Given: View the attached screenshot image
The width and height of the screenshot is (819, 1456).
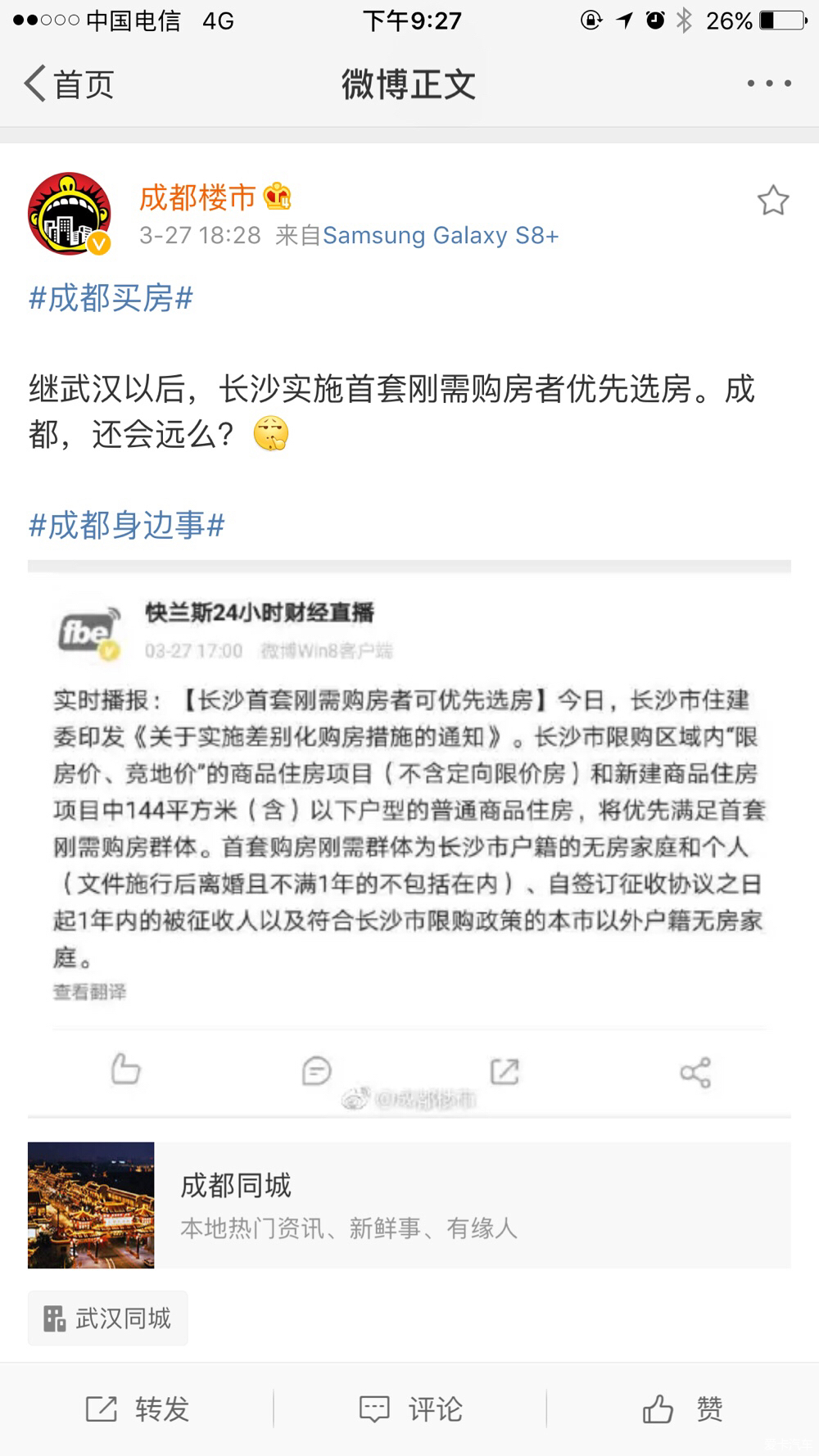Looking at the screenshot, I should click(x=409, y=835).
